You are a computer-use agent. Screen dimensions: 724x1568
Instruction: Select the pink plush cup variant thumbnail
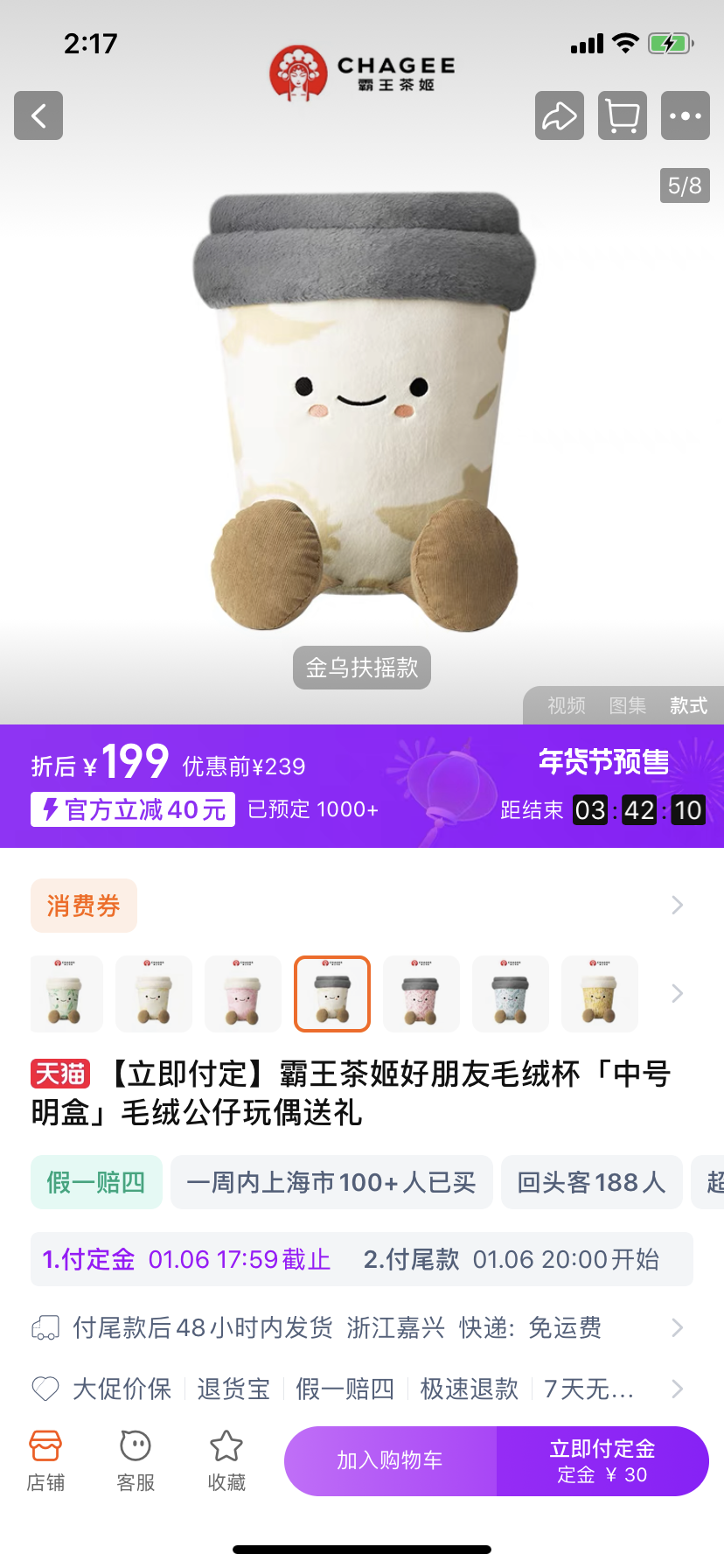tap(243, 994)
